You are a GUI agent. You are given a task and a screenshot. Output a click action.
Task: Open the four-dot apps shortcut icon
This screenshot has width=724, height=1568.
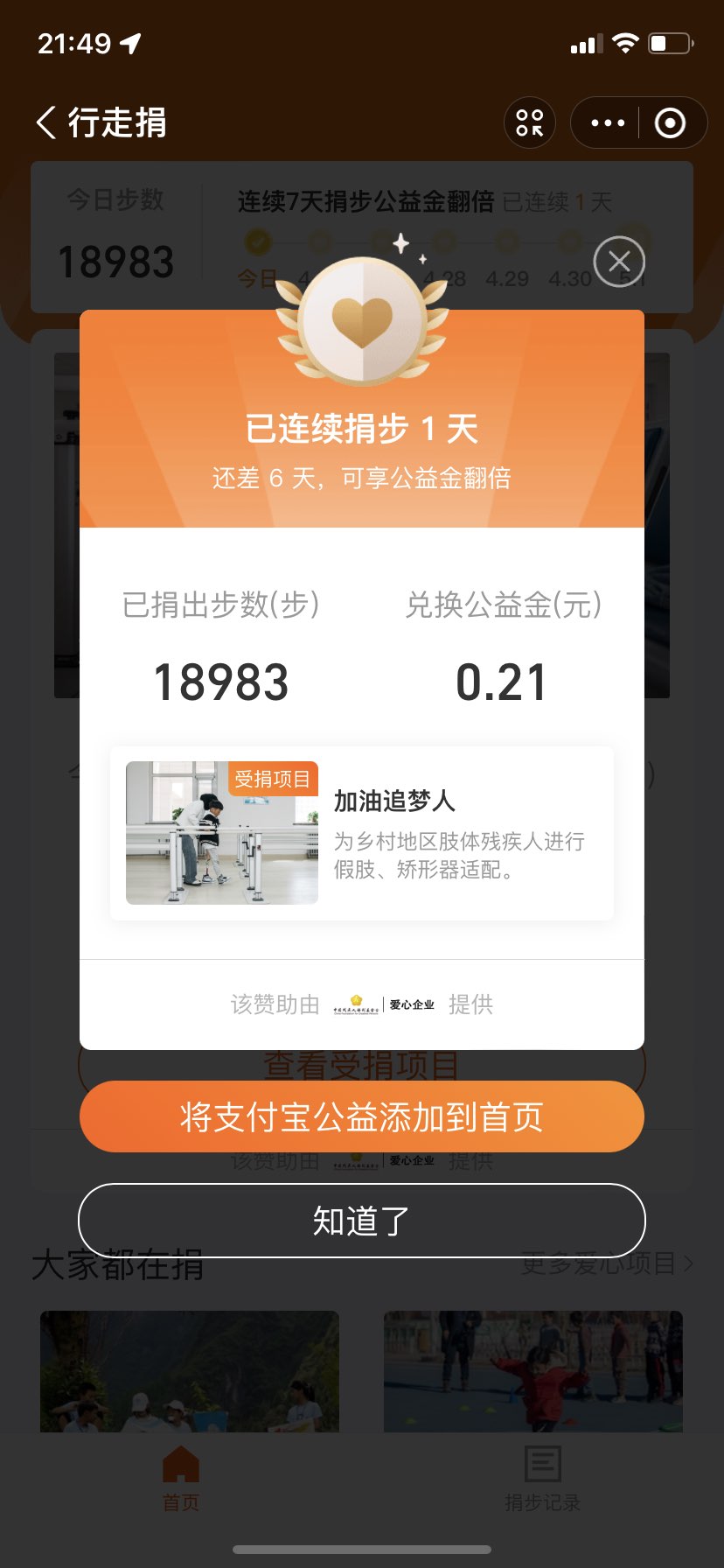[529, 122]
